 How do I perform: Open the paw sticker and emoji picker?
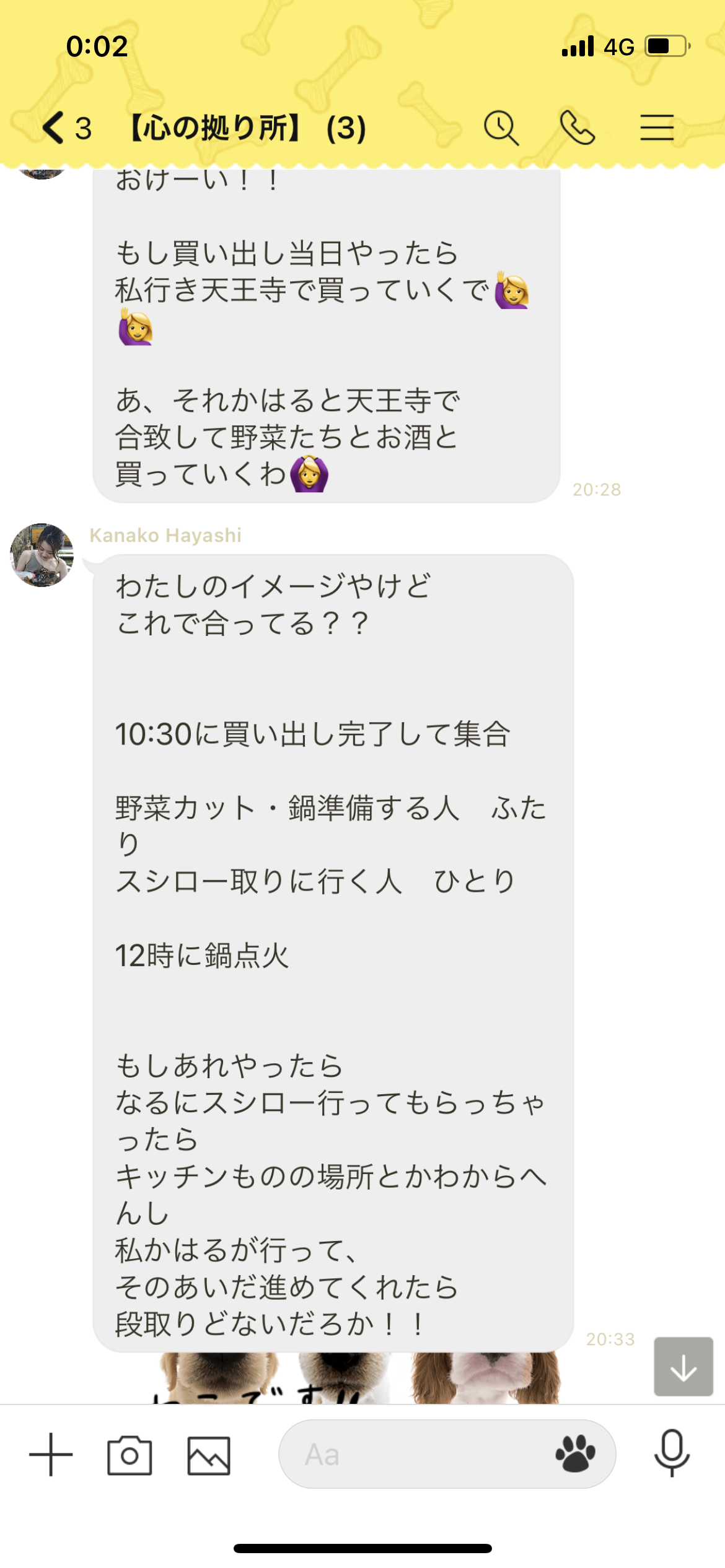(x=575, y=1454)
